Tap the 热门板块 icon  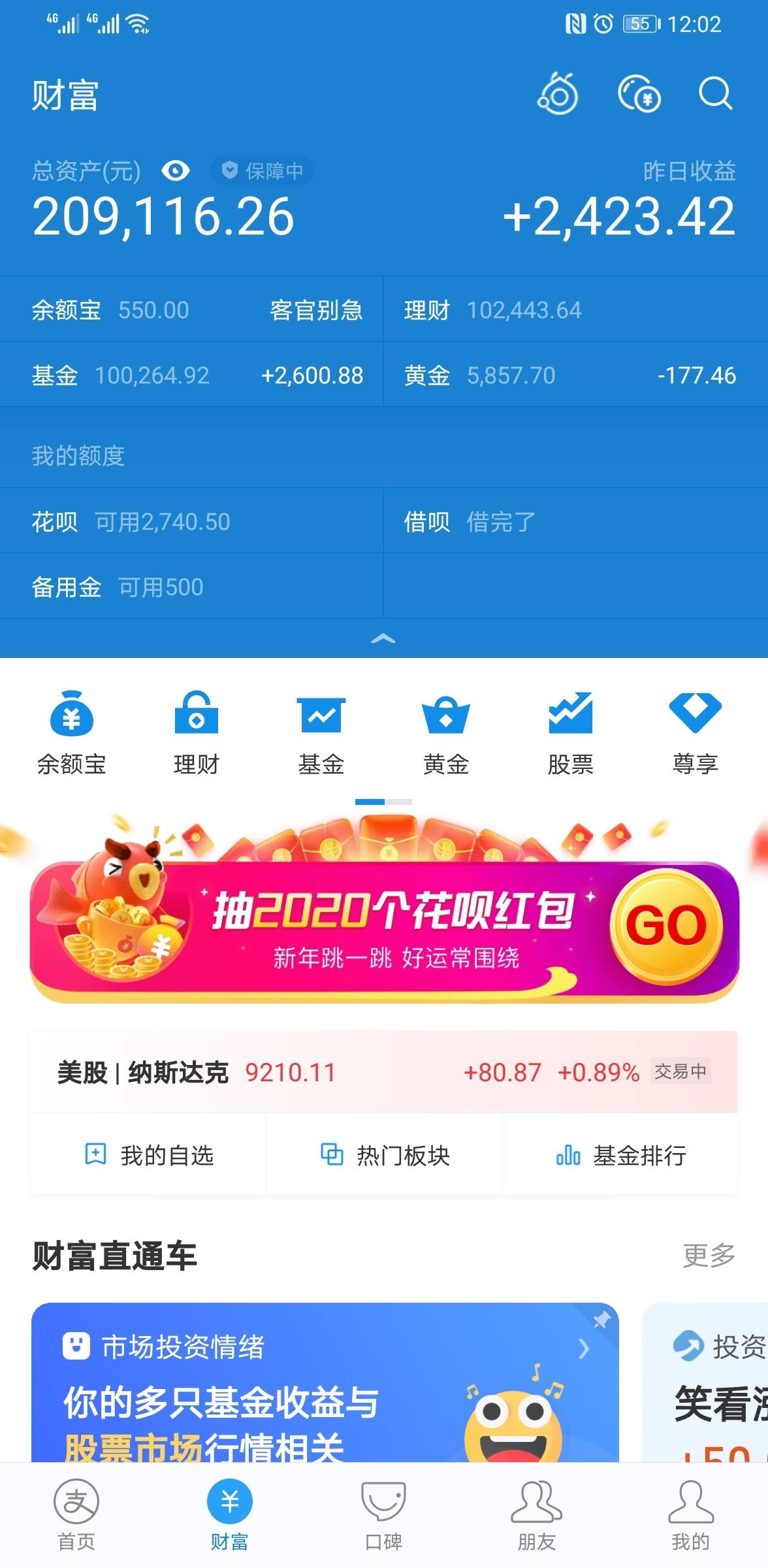(333, 1154)
